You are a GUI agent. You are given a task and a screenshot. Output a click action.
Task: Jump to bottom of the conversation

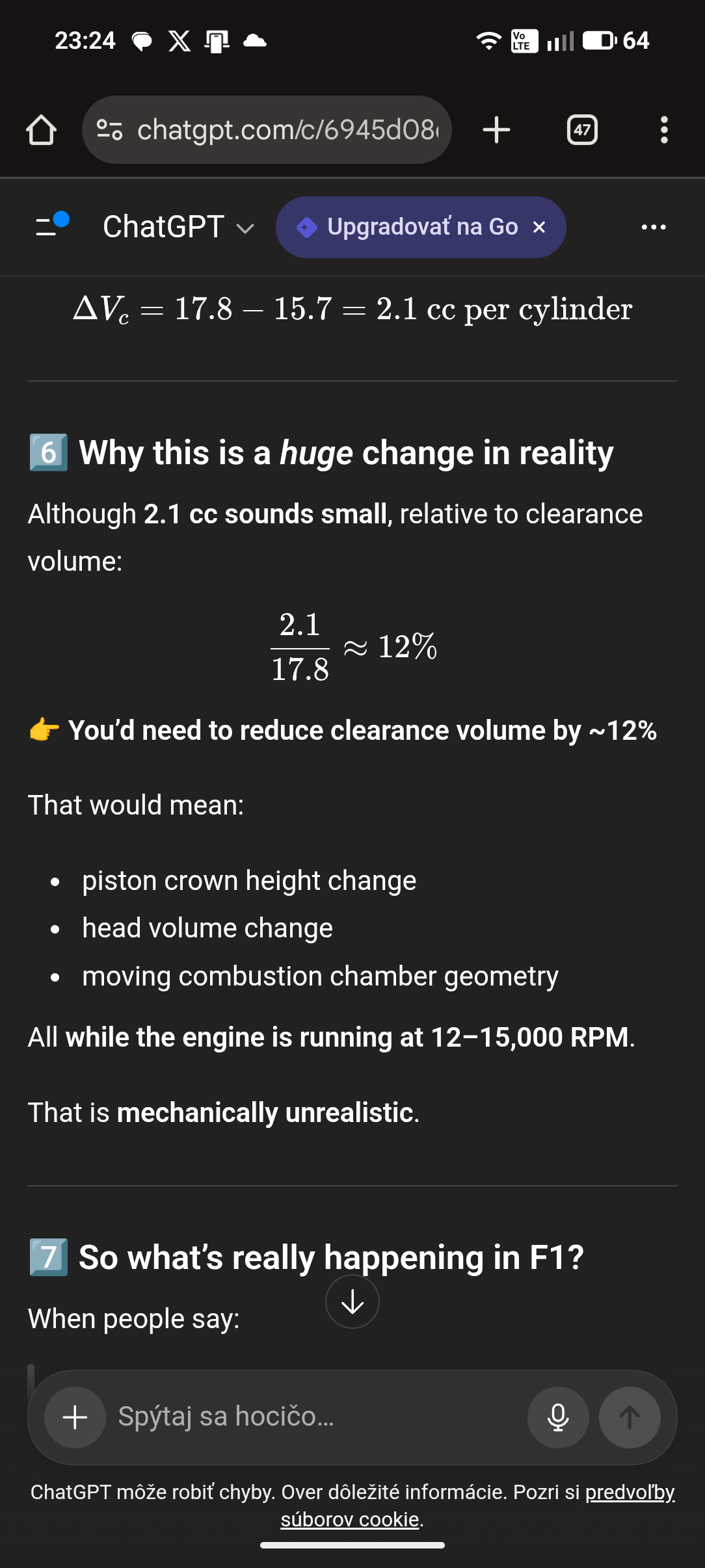(x=352, y=1302)
